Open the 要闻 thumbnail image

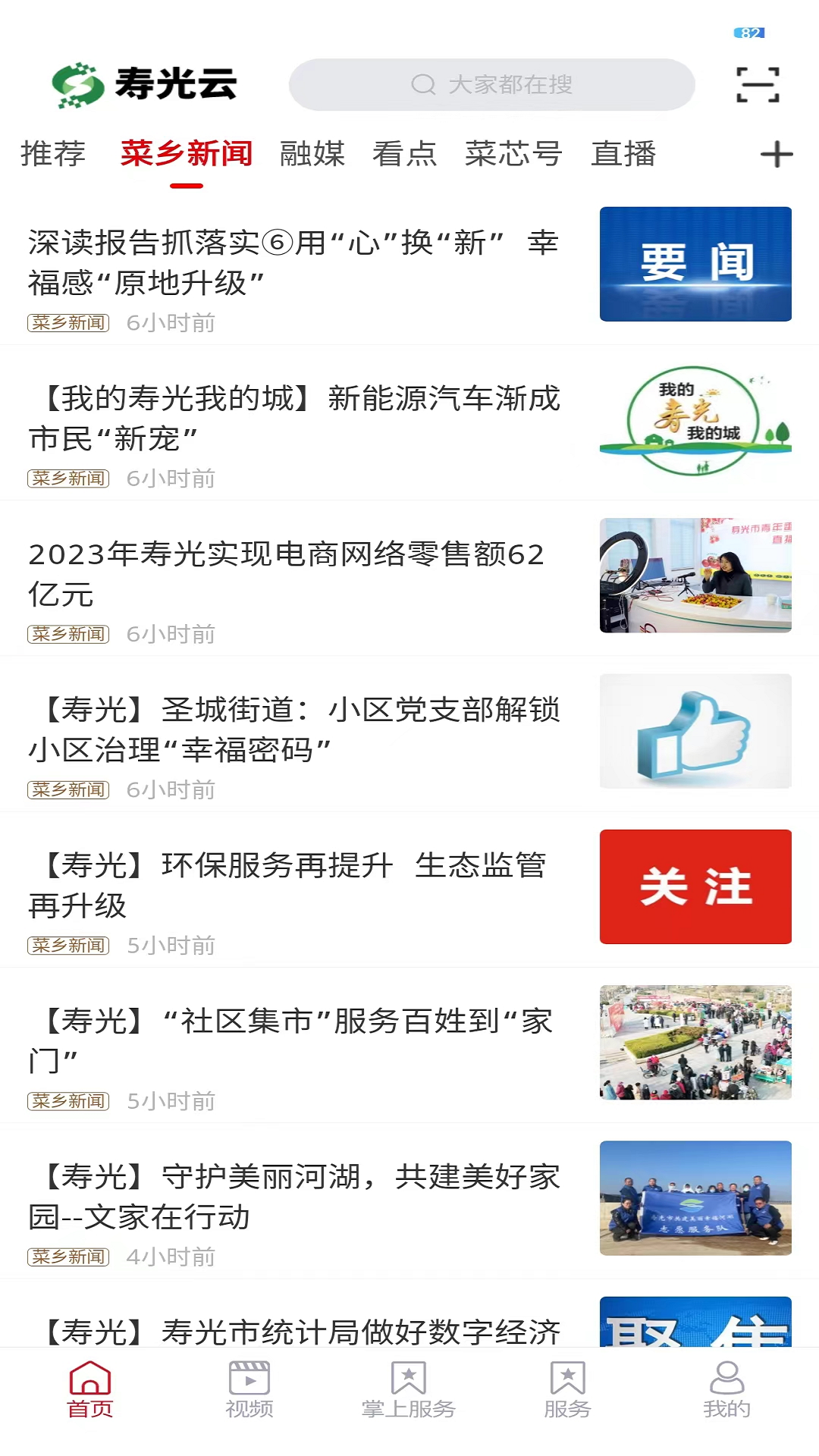(695, 262)
